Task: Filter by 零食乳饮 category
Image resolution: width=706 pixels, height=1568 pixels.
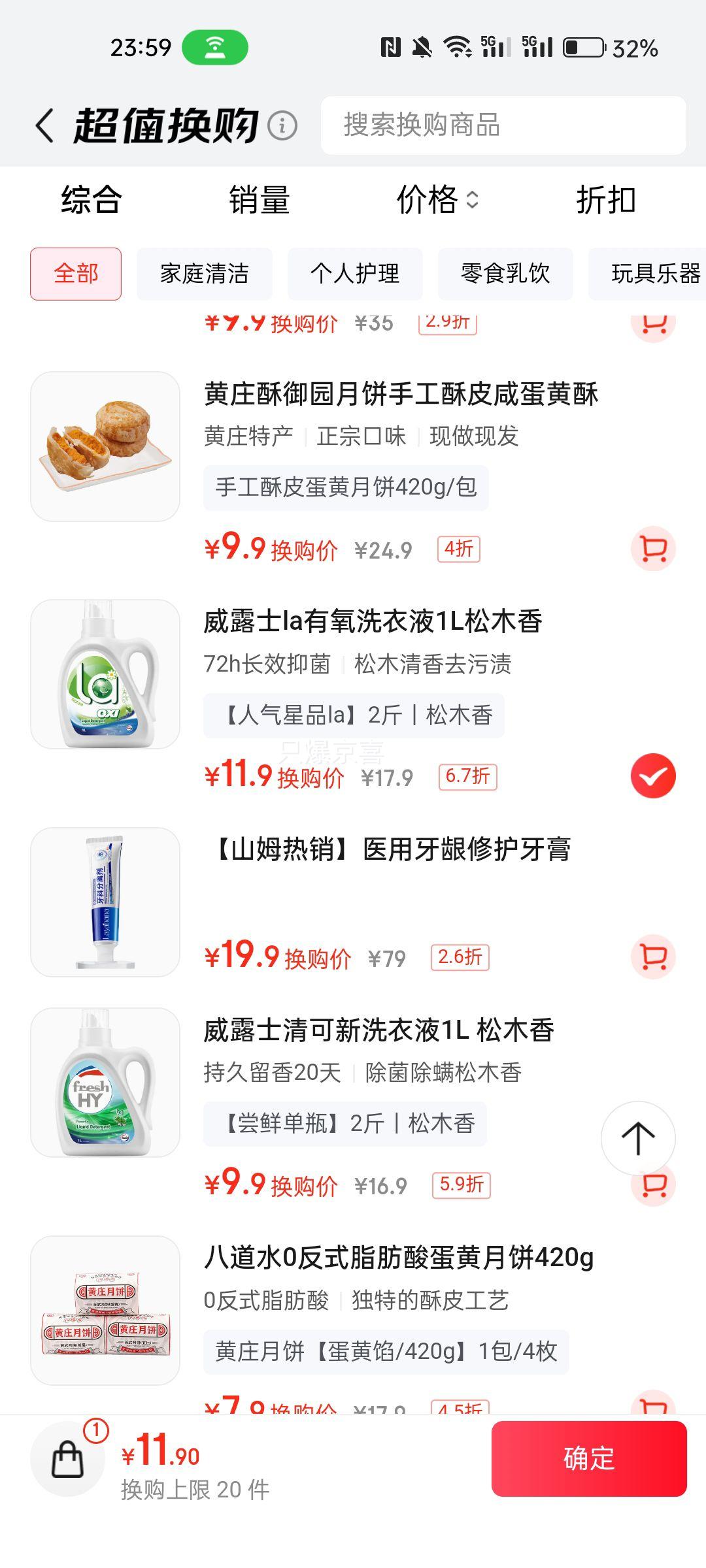Action: click(505, 274)
